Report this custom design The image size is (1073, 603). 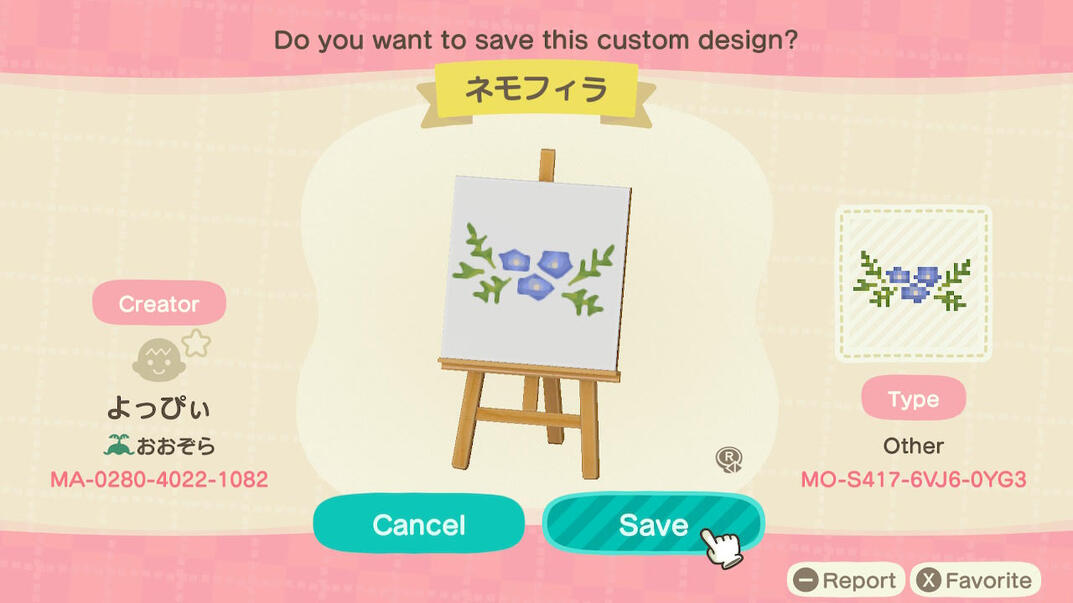tap(846, 580)
